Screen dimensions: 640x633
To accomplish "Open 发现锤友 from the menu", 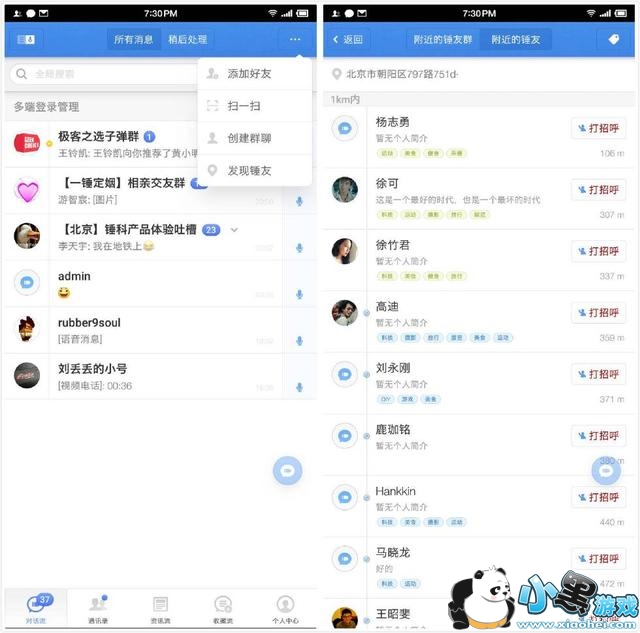I will pos(255,171).
